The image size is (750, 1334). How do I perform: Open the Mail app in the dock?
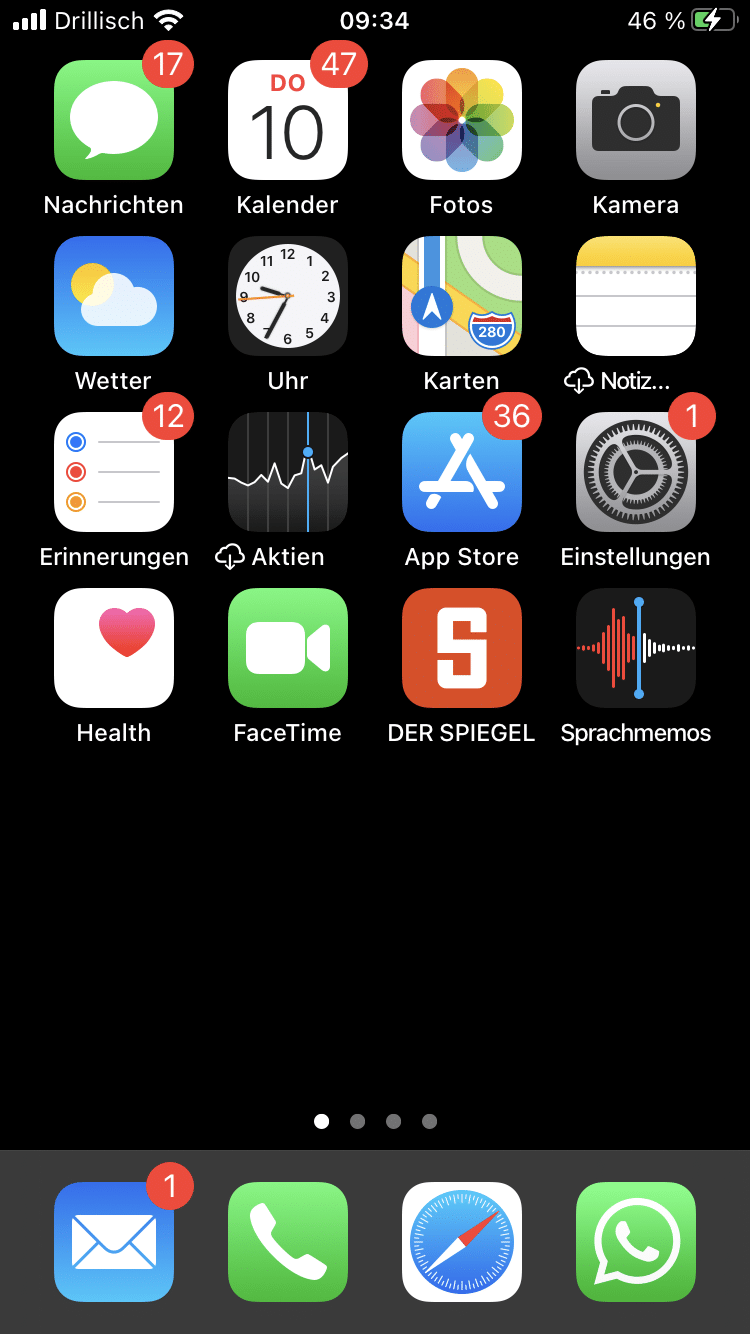point(114,1242)
